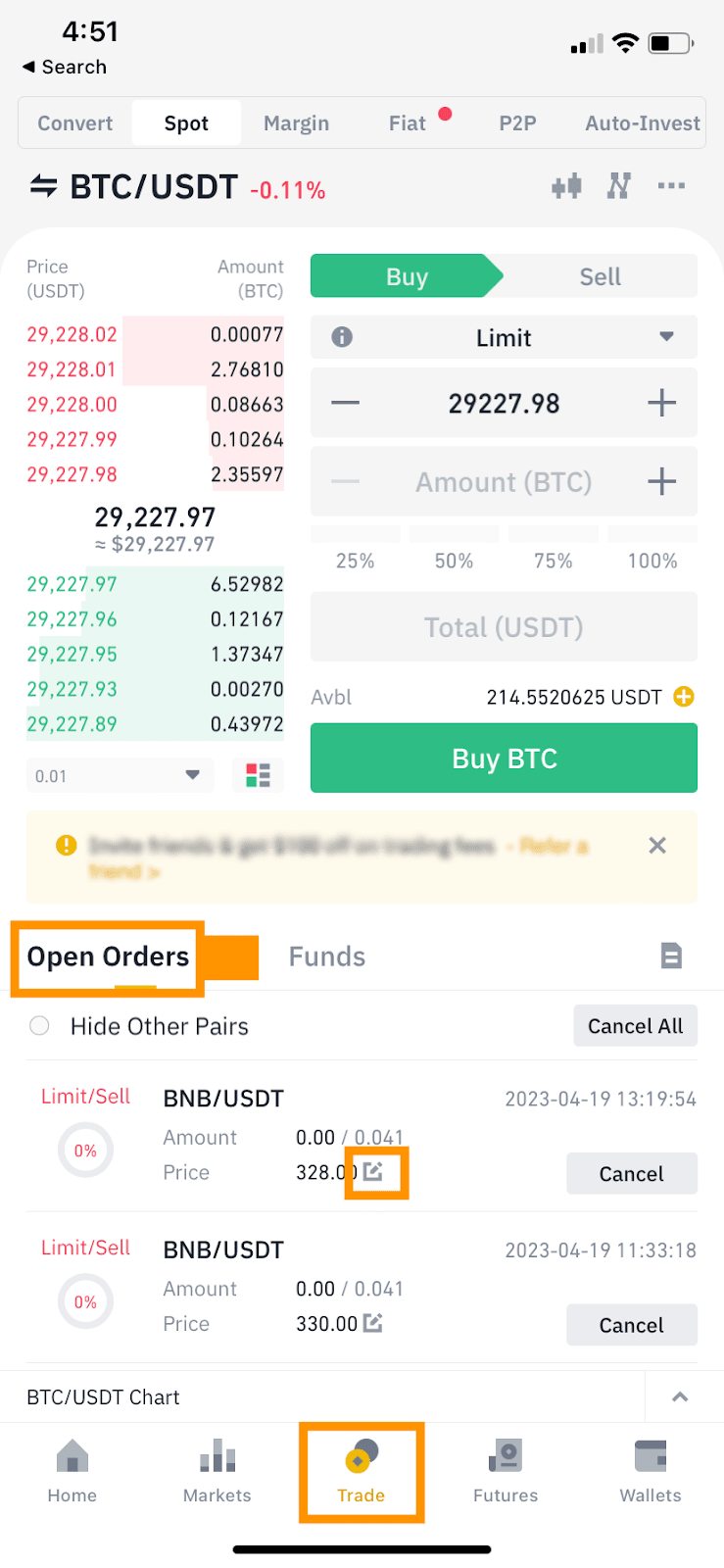Choose 50% of available balance
Screen dimensions: 724x1568
[x=454, y=561]
